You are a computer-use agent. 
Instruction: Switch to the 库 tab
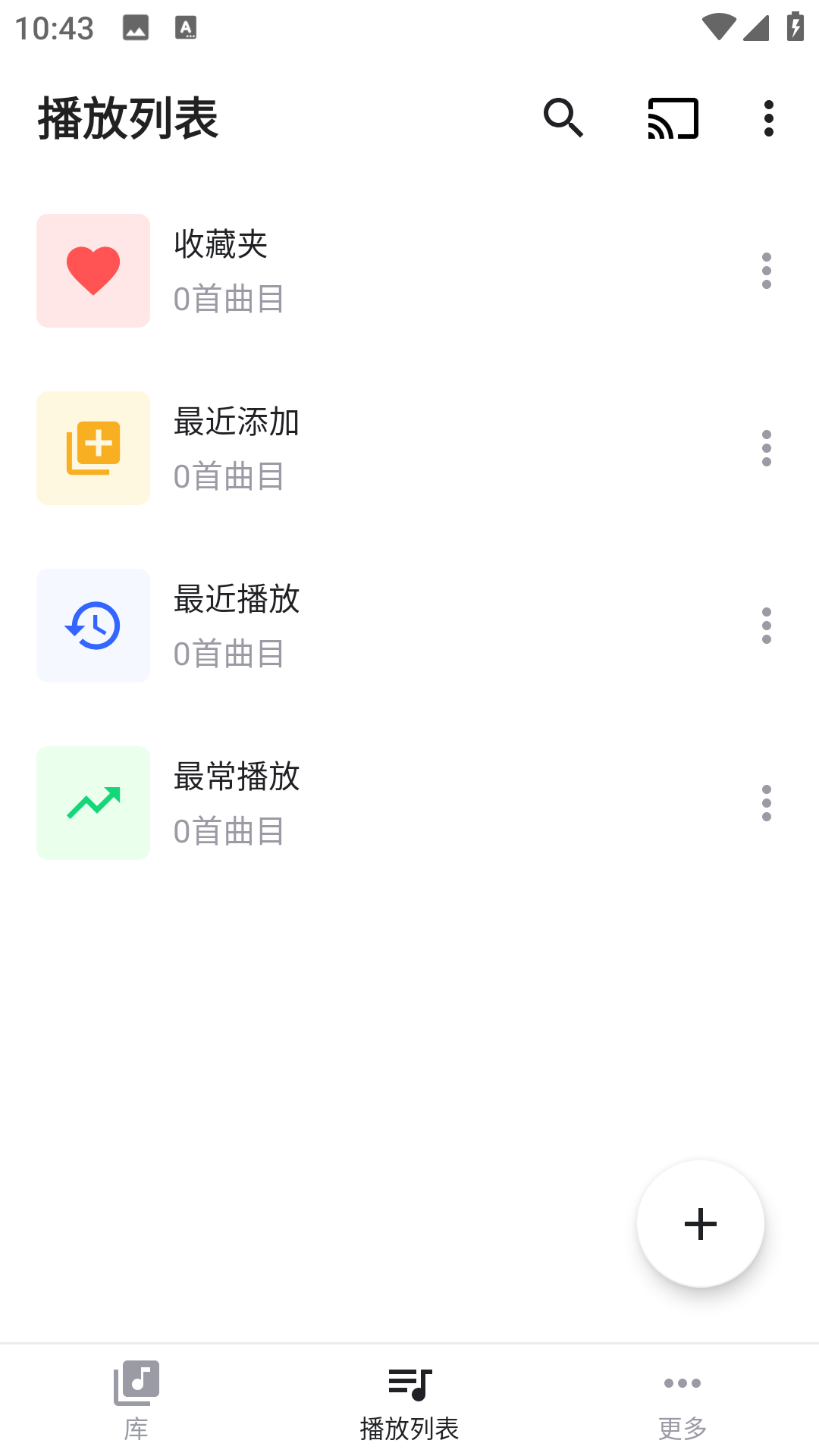pos(136,1400)
